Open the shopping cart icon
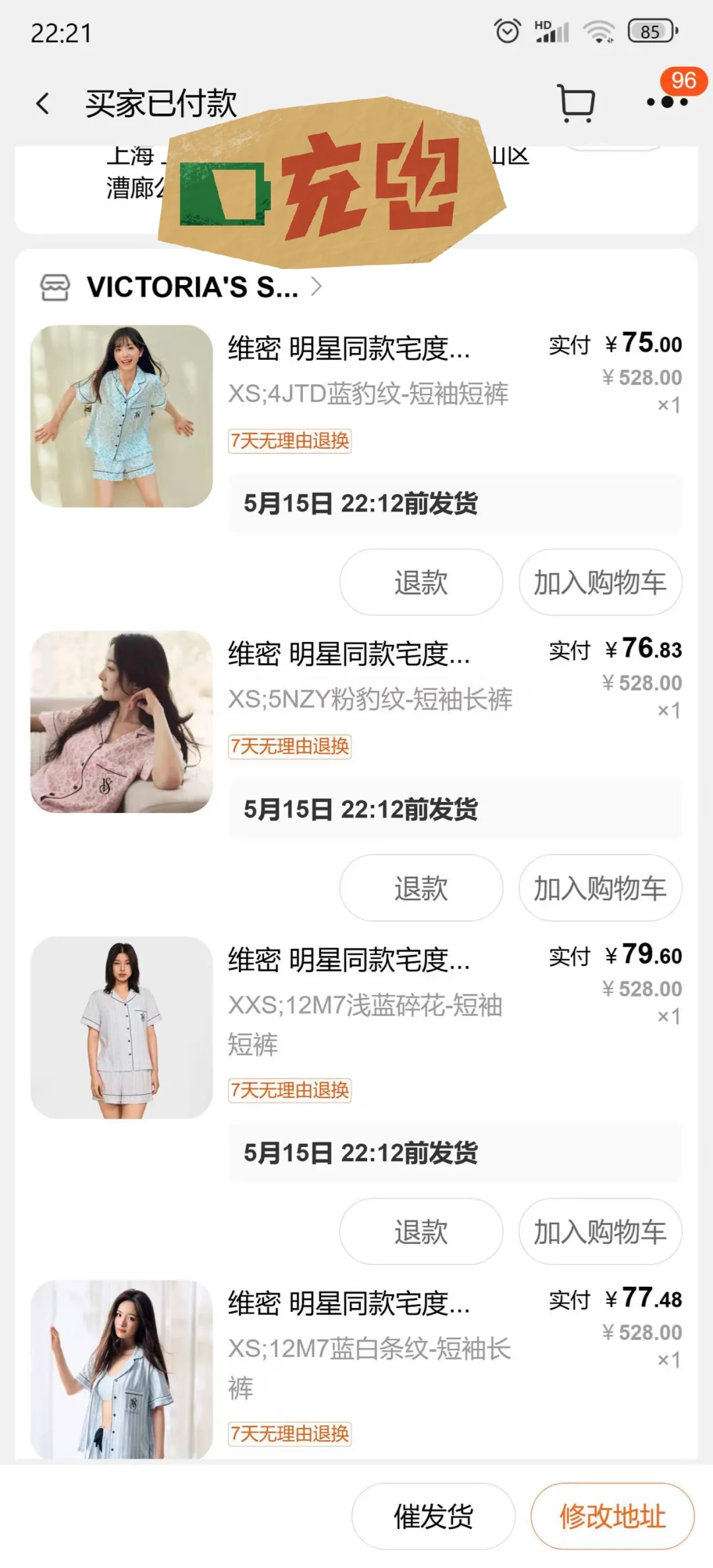This screenshot has width=713, height=1568. pos(576,103)
